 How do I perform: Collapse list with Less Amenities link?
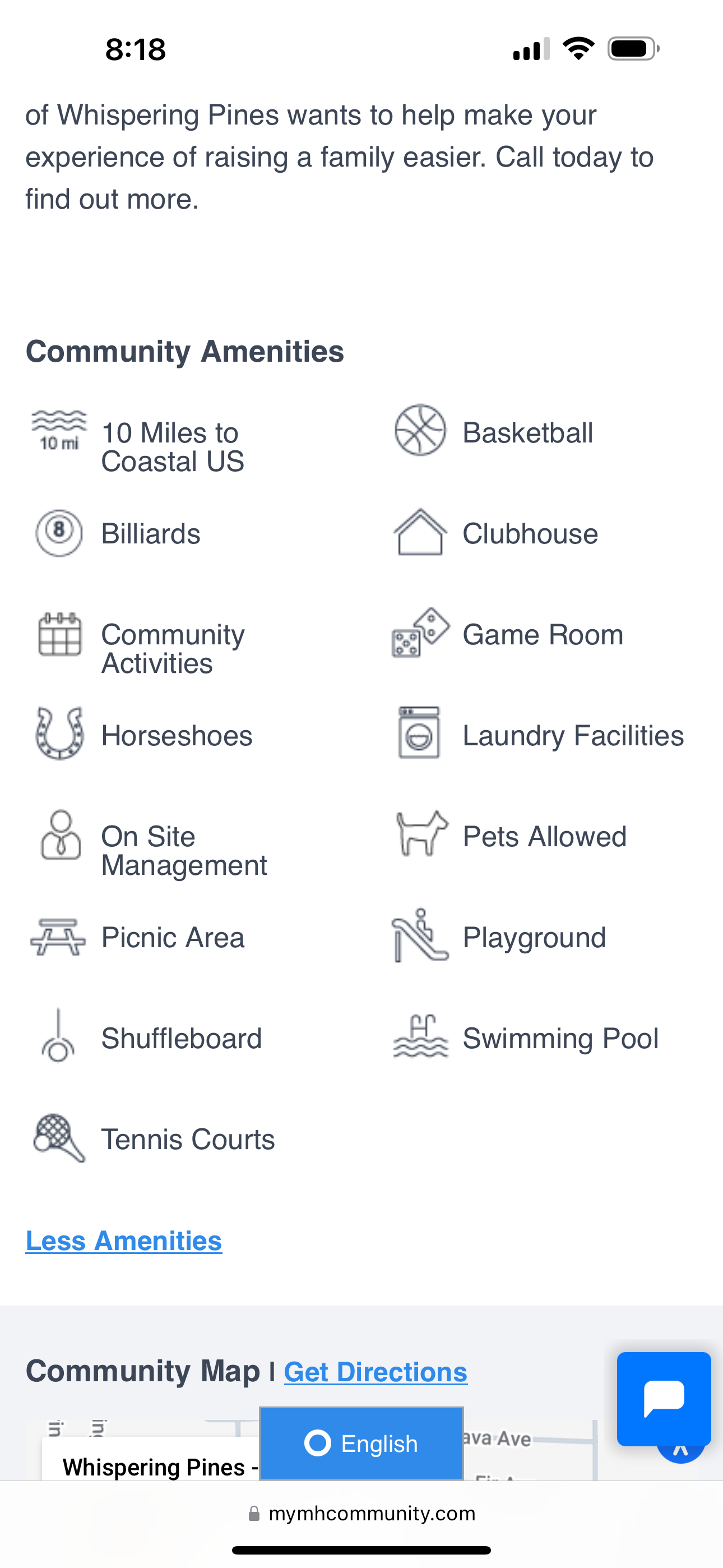(x=123, y=1240)
